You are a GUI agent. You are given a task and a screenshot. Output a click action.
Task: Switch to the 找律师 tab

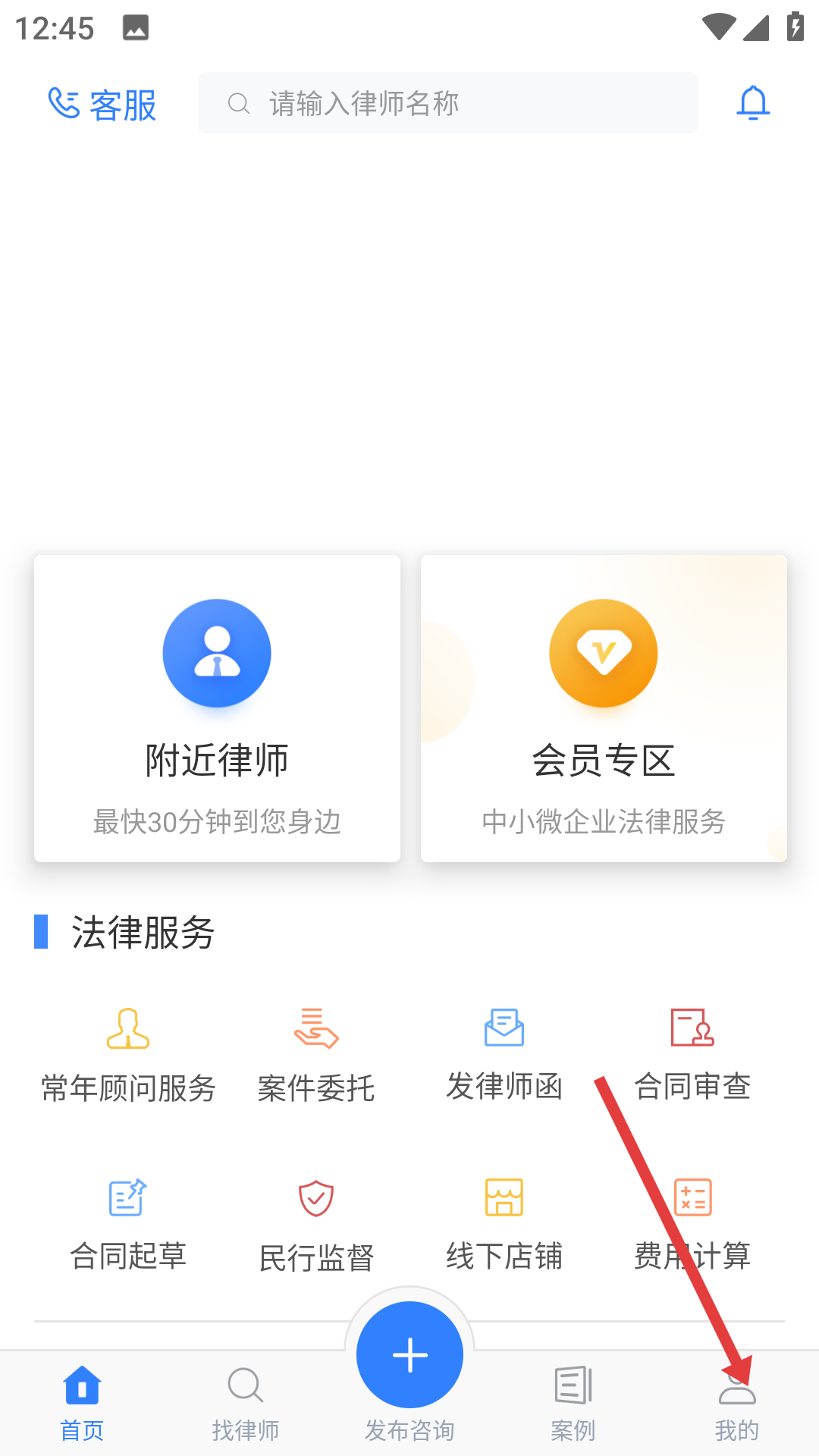246,1404
